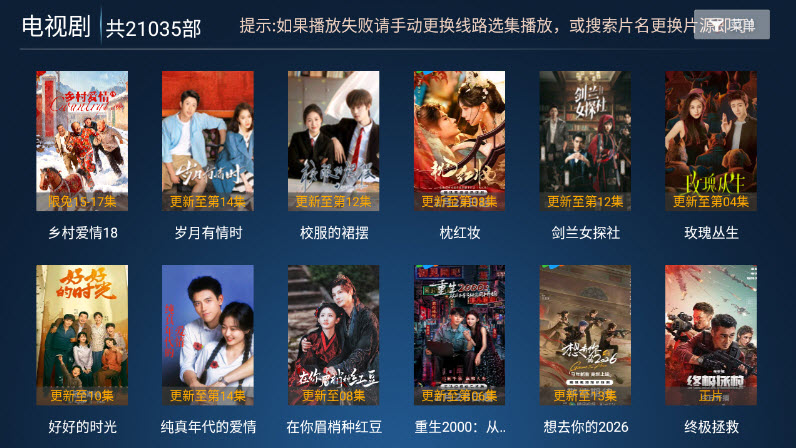Open the drama 重生2000
This screenshot has width=796, height=448.
[x=460, y=335]
